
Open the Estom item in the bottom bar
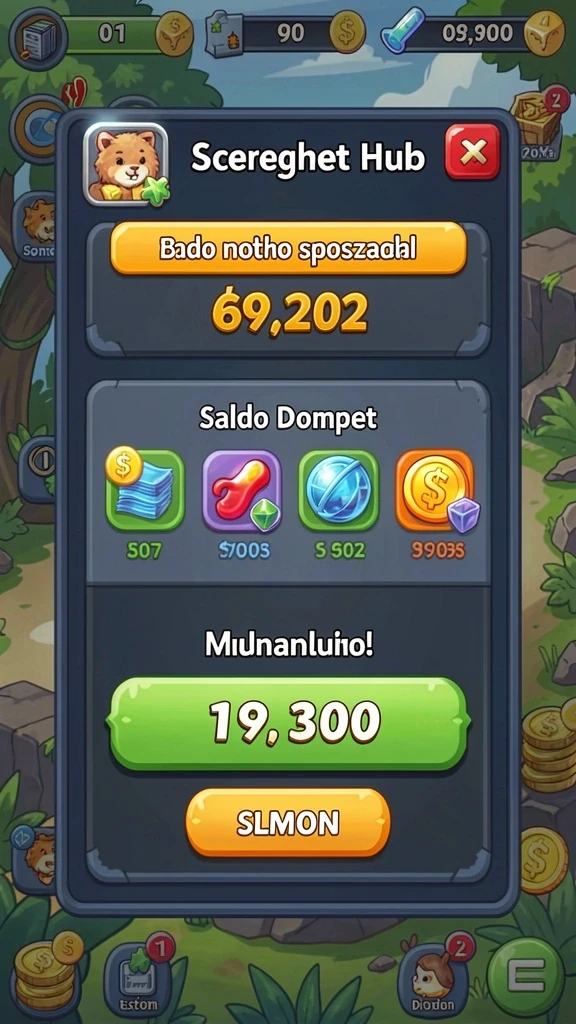point(138,976)
